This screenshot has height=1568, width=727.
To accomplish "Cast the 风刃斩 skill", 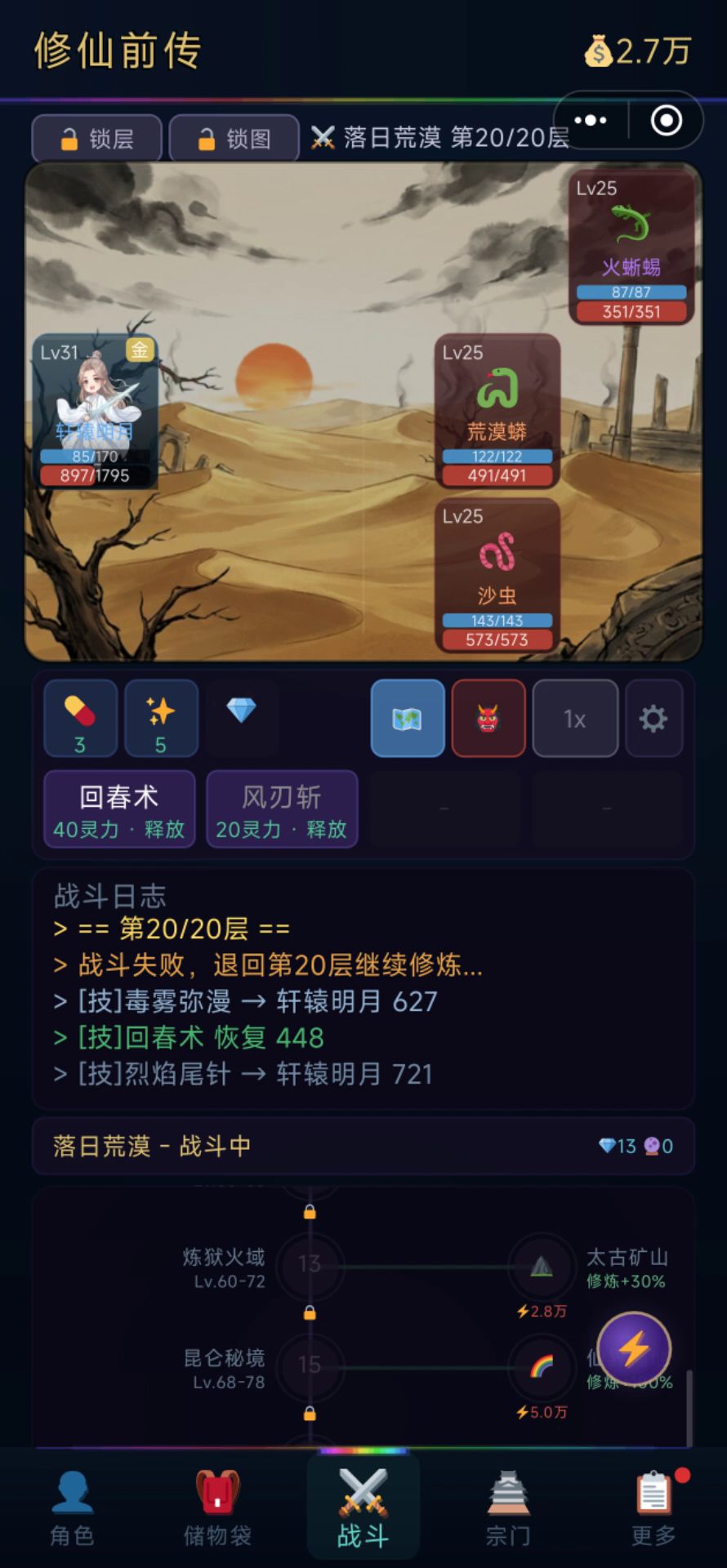I will pyautogui.click(x=282, y=809).
